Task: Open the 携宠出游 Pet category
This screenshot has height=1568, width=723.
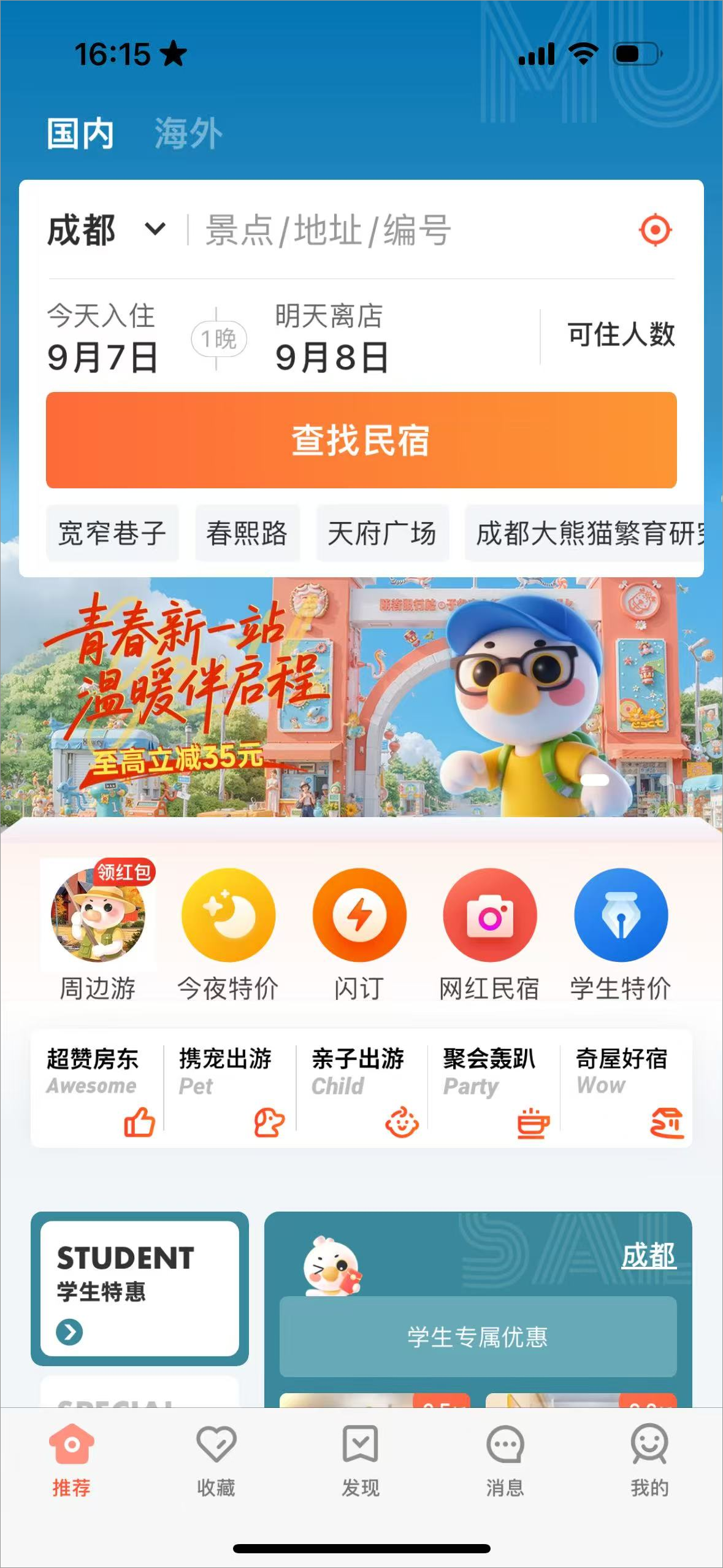Action: click(x=229, y=1088)
